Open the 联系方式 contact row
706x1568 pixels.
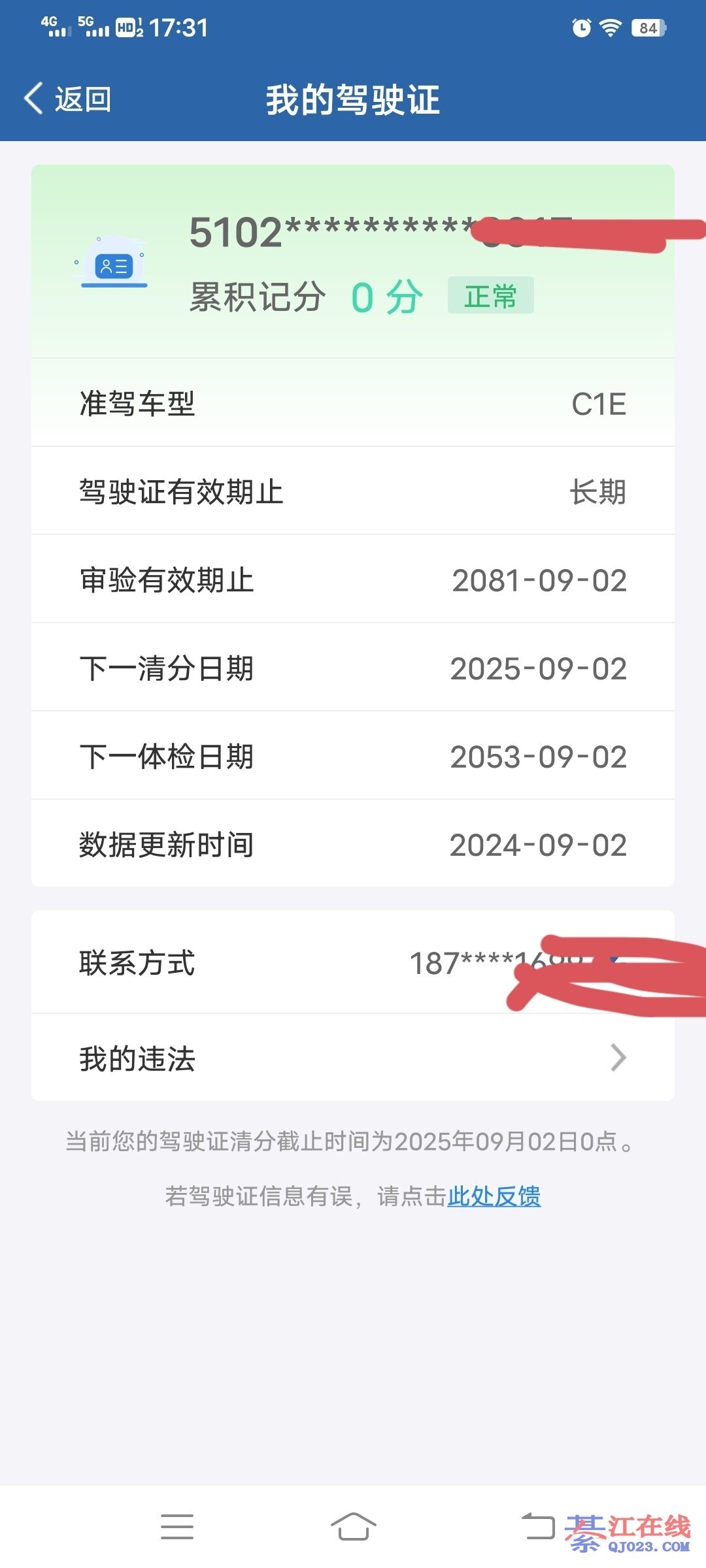tap(353, 963)
